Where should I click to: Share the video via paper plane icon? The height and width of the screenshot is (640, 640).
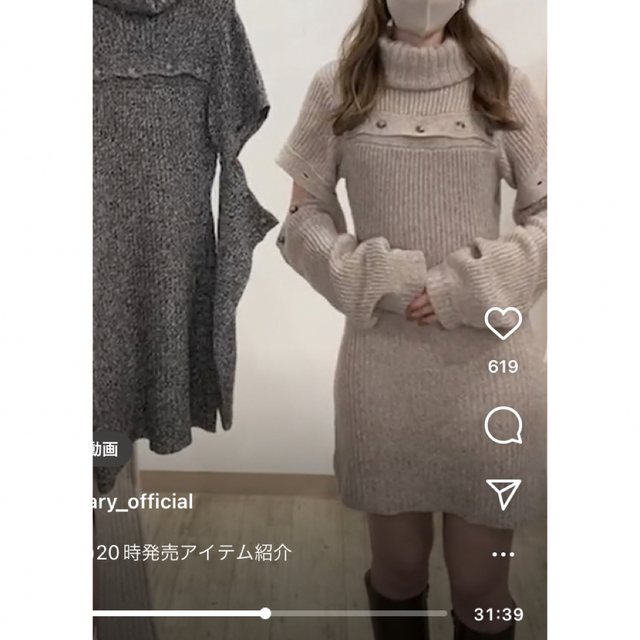pyautogui.click(x=503, y=492)
